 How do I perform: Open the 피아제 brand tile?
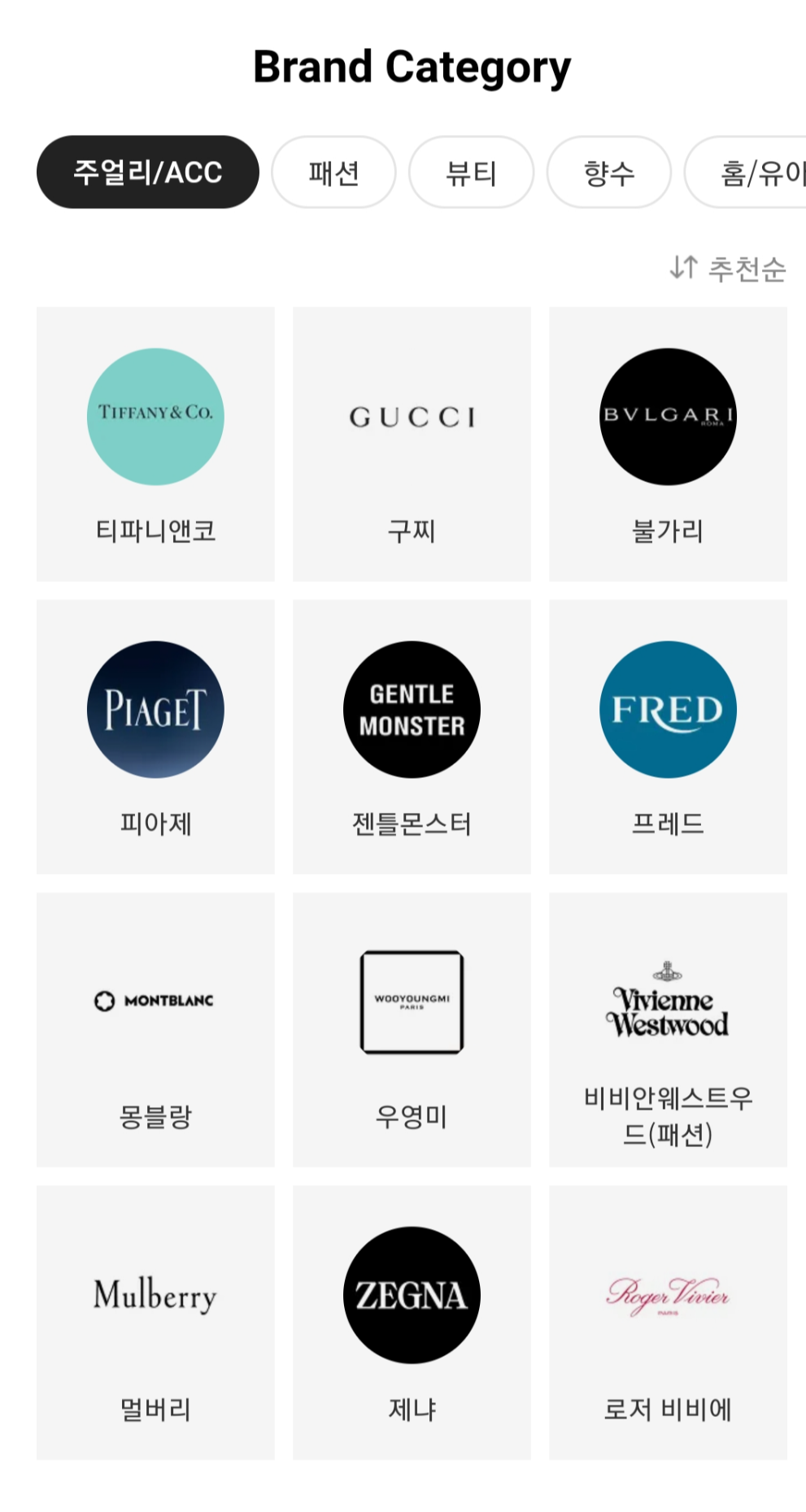point(155,736)
